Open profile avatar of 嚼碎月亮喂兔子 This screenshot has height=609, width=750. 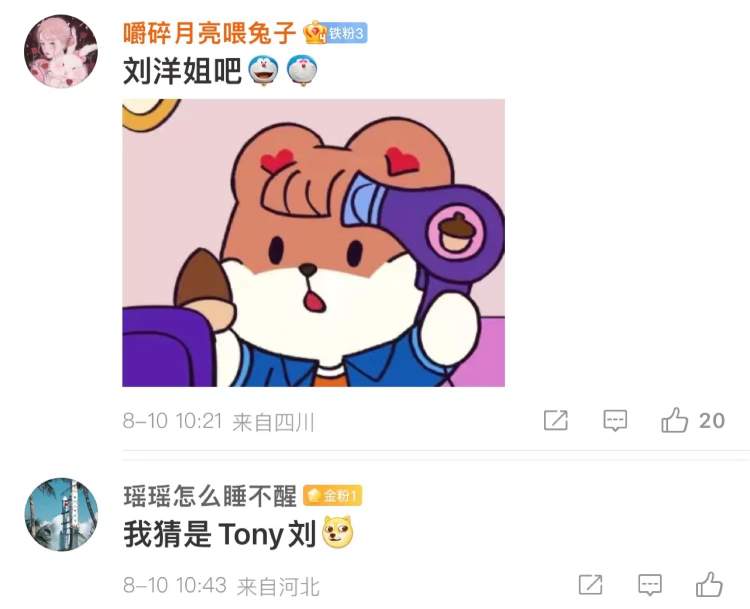tap(60, 51)
